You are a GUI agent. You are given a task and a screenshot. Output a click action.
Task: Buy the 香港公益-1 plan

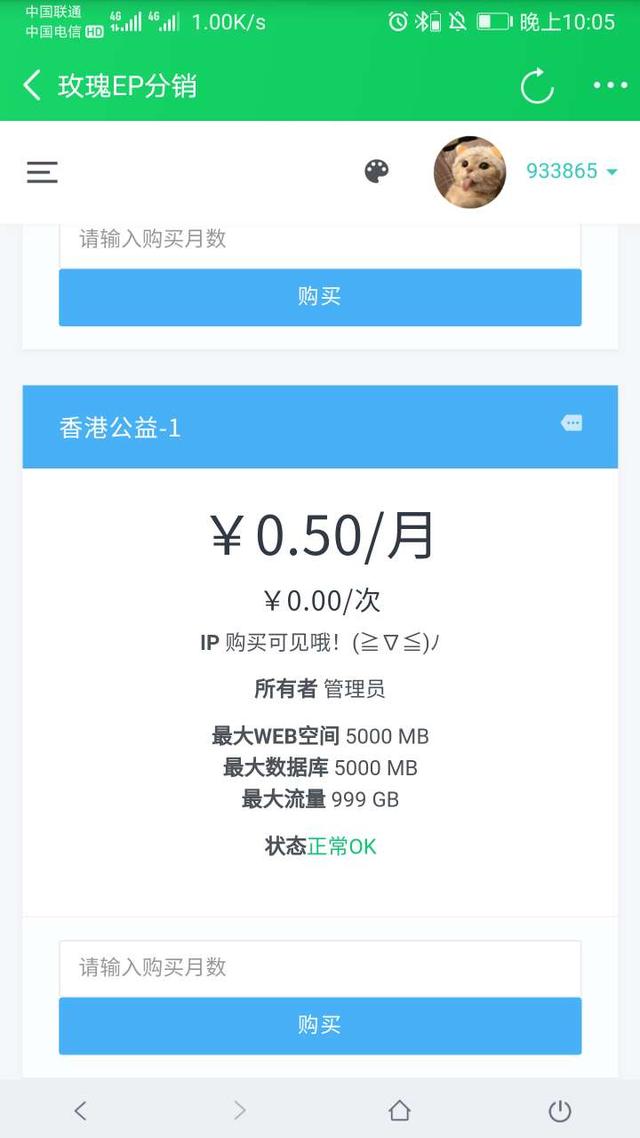click(320, 1025)
